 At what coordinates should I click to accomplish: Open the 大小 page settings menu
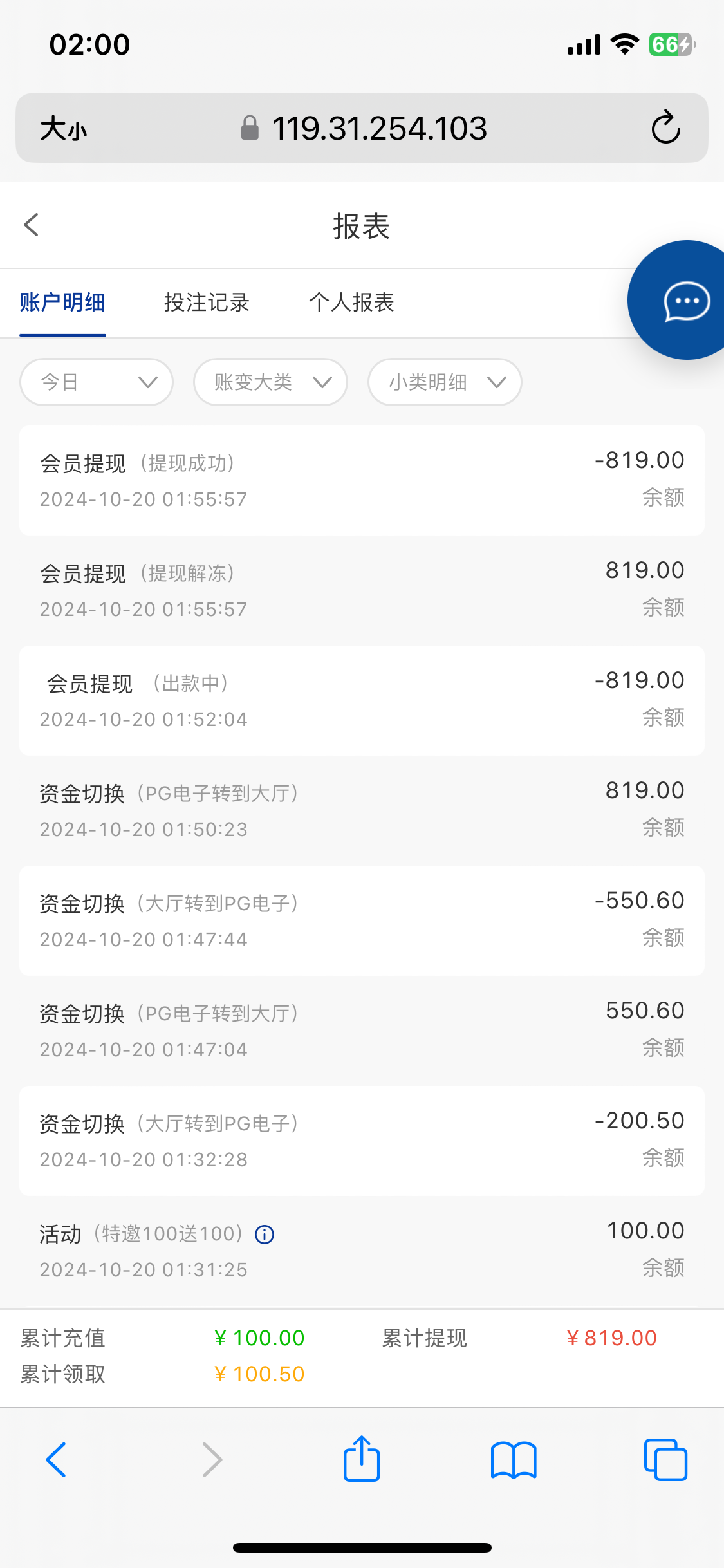(x=63, y=129)
